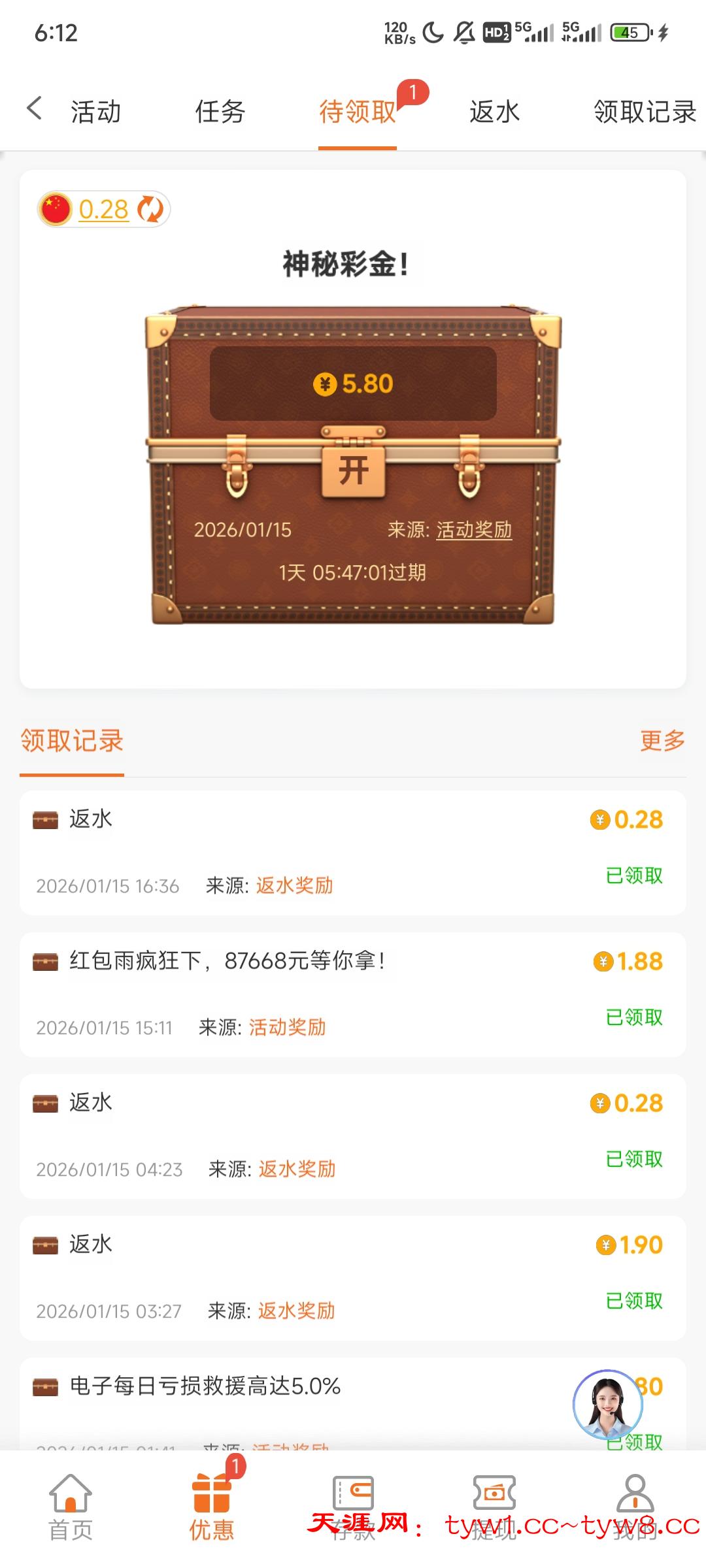Screen dimensions: 706x1568
Task: Switch to the 活动 tab
Action: 95,112
